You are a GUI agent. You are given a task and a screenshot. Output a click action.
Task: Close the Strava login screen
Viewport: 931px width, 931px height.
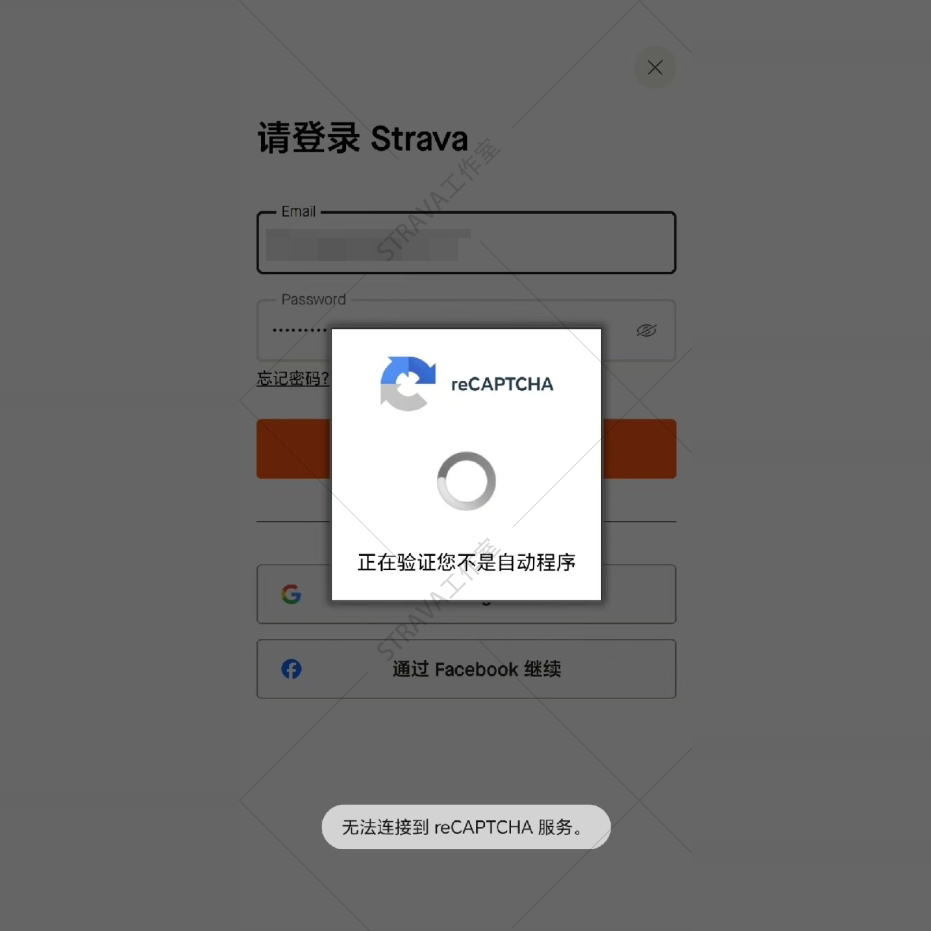655,68
